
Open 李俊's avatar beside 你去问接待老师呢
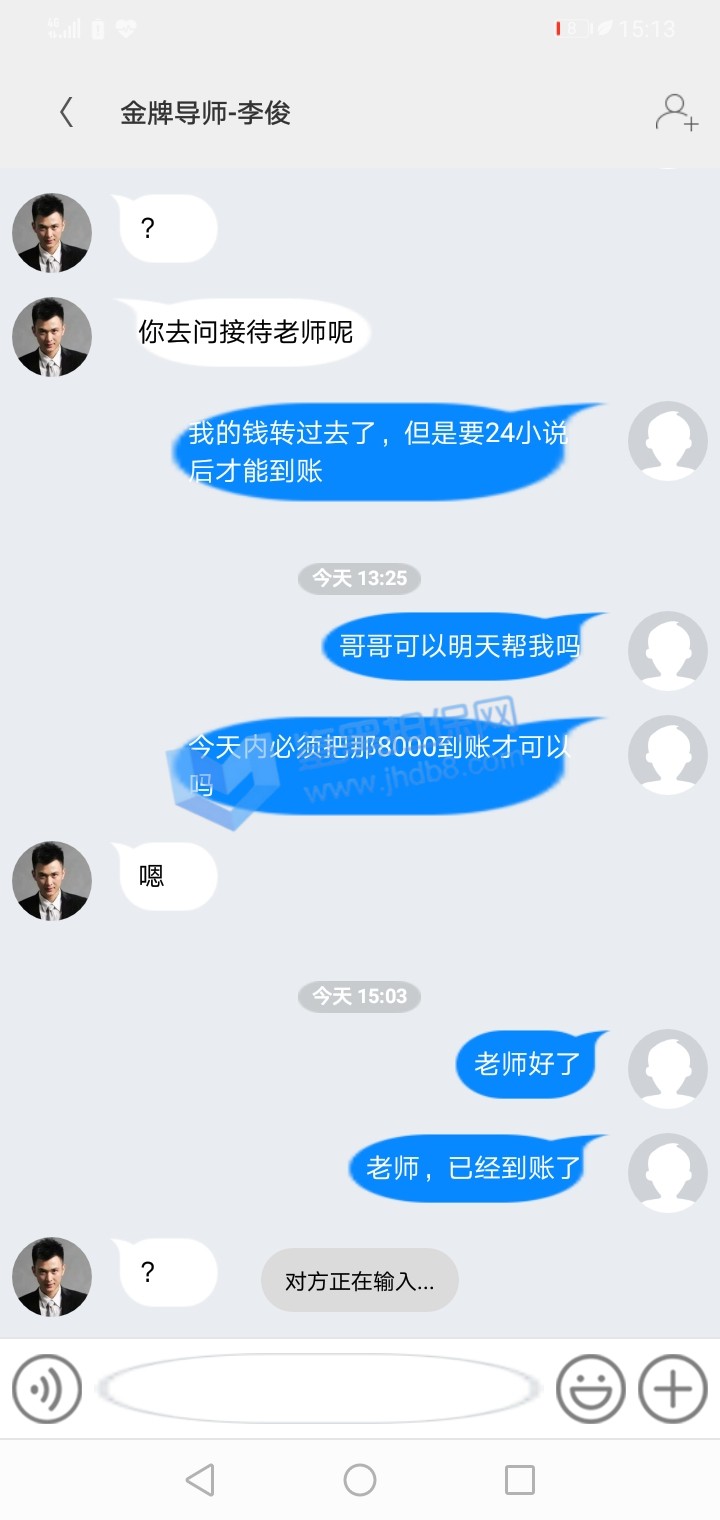[52, 337]
